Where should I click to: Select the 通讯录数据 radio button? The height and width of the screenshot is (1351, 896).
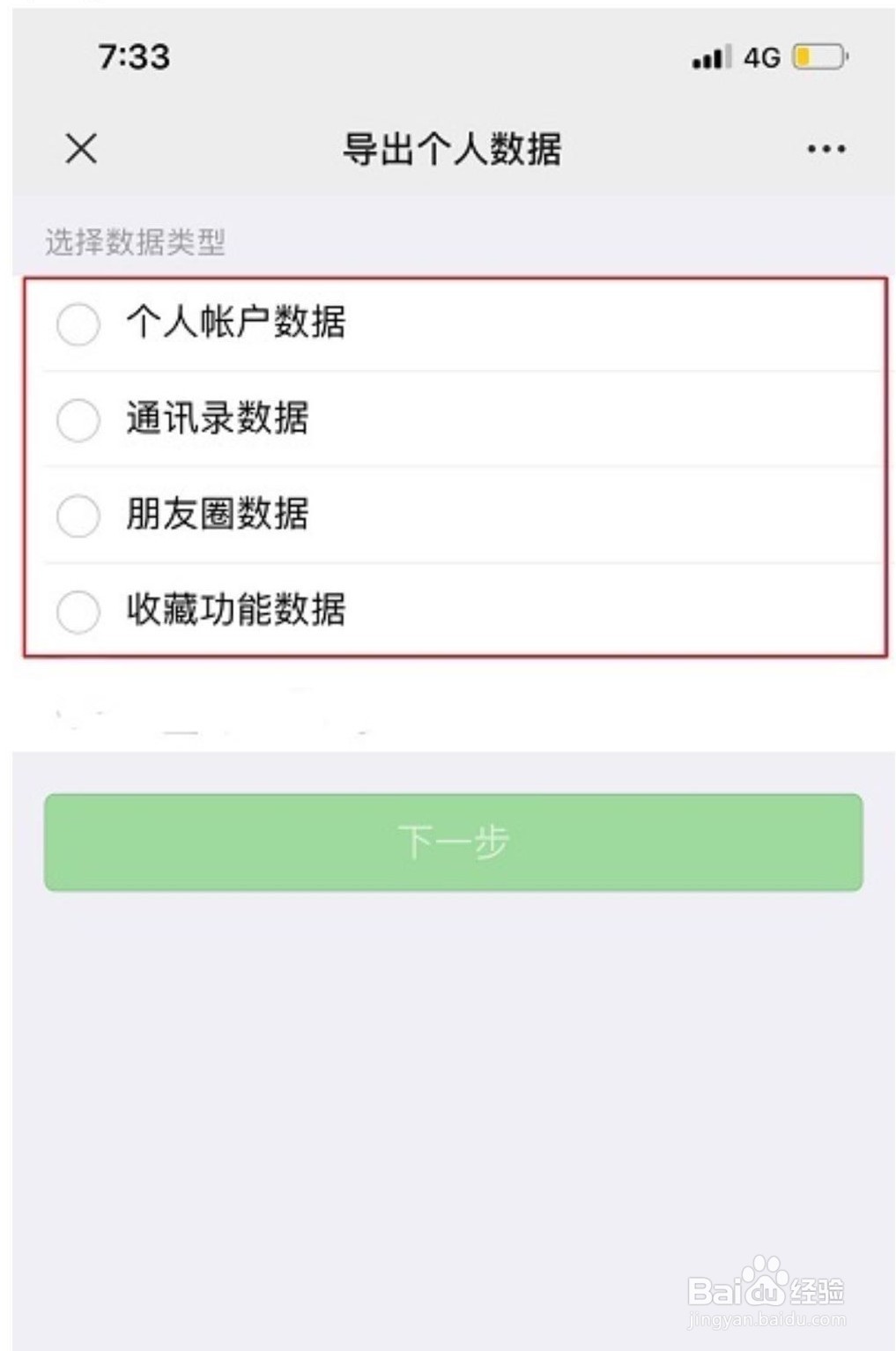(x=78, y=421)
